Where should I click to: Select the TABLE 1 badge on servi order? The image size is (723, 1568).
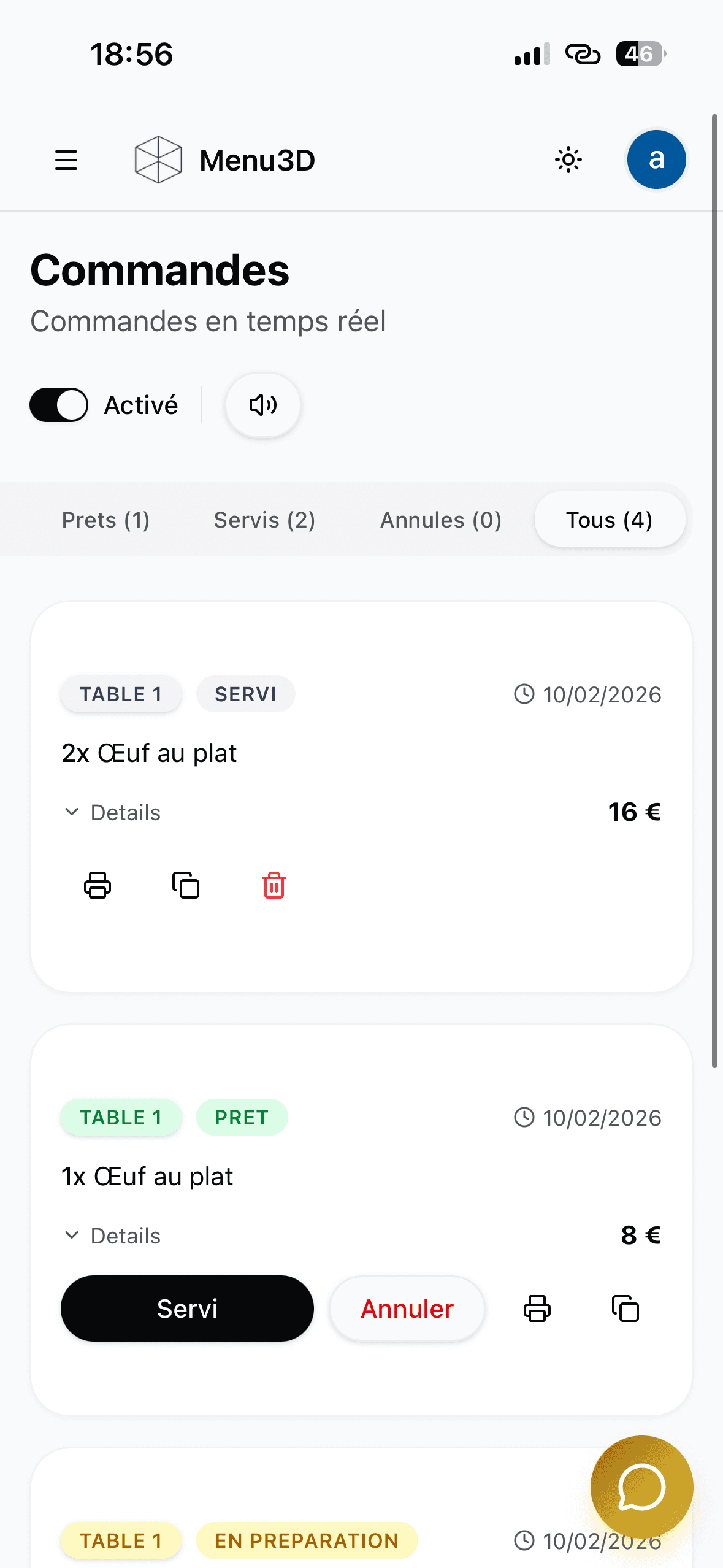[120, 694]
